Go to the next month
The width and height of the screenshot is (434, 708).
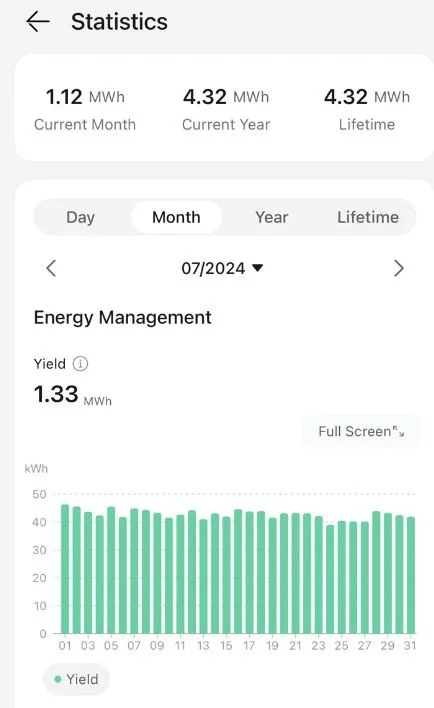[x=398, y=268]
